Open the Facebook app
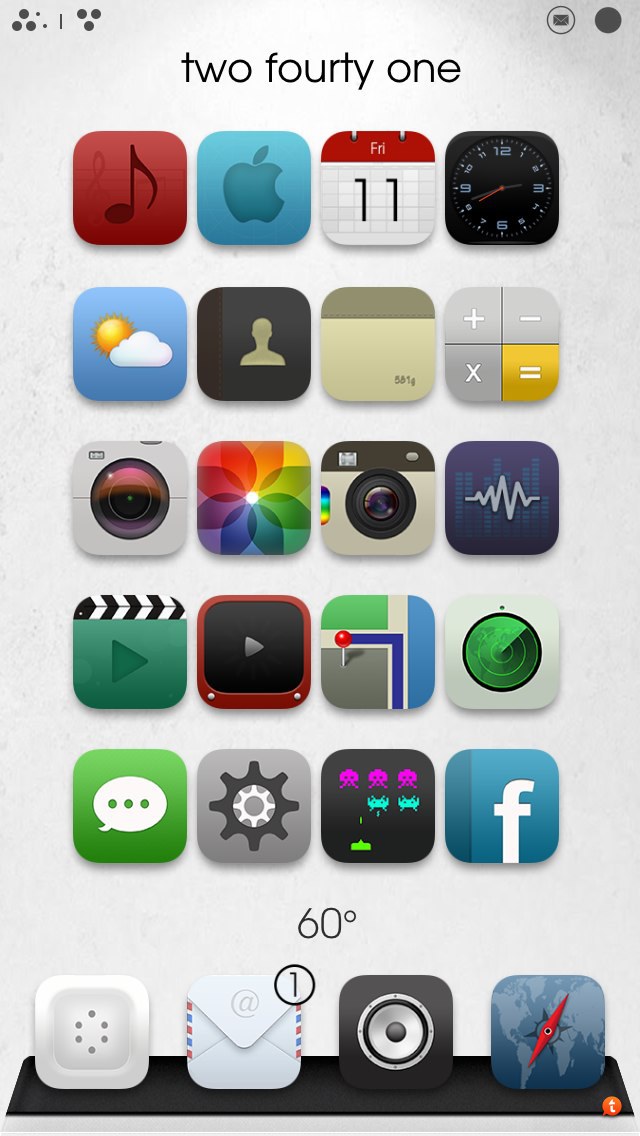640x1136 pixels. pos(502,806)
